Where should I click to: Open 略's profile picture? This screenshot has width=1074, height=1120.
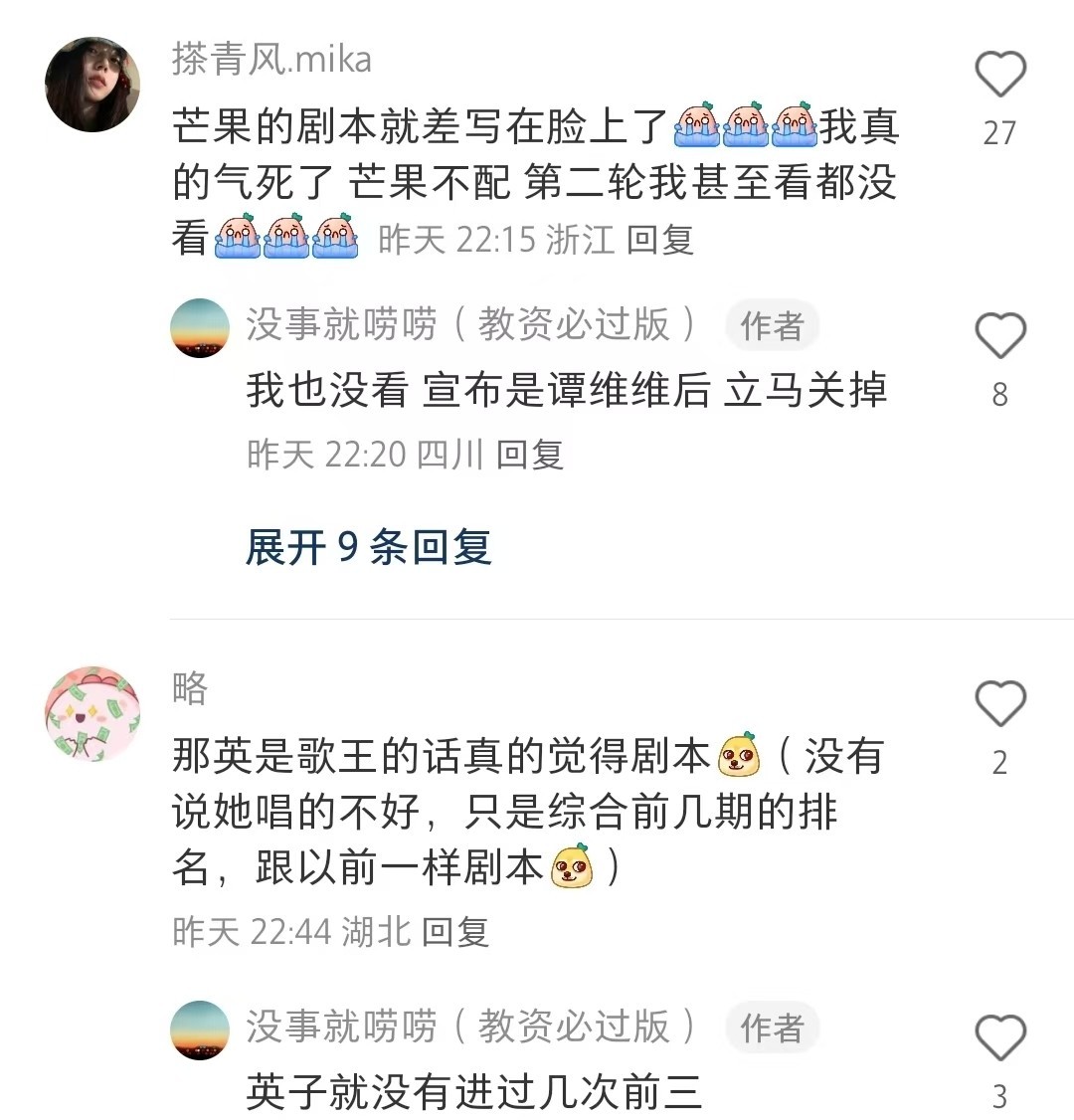coord(92,714)
